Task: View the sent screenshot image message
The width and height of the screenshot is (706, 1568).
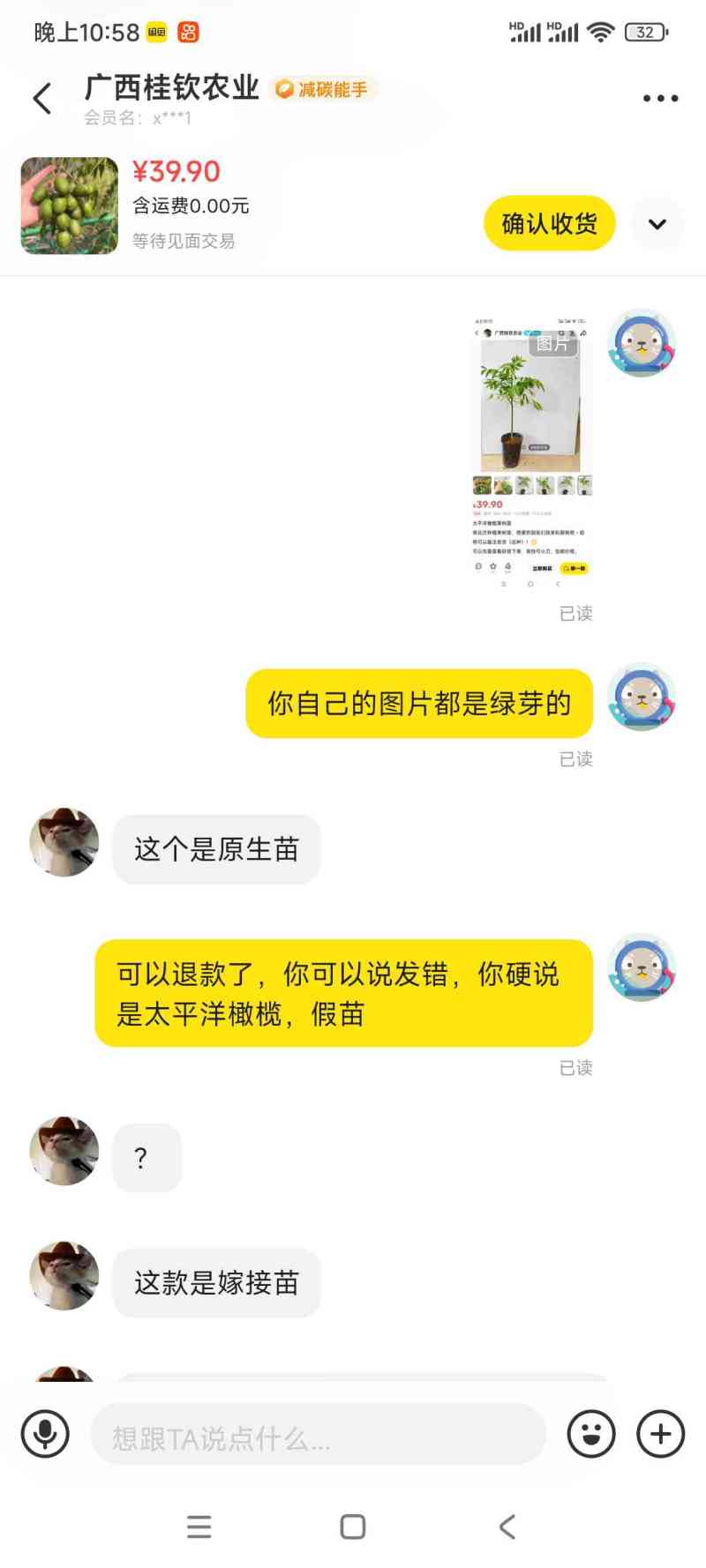Action: pyautogui.click(x=532, y=452)
